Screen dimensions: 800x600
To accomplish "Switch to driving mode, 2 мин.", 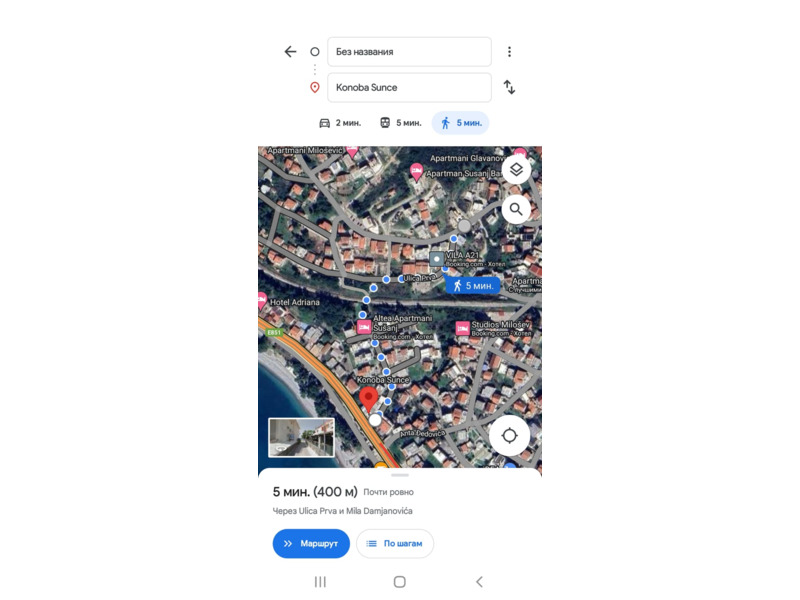I will click(339, 123).
